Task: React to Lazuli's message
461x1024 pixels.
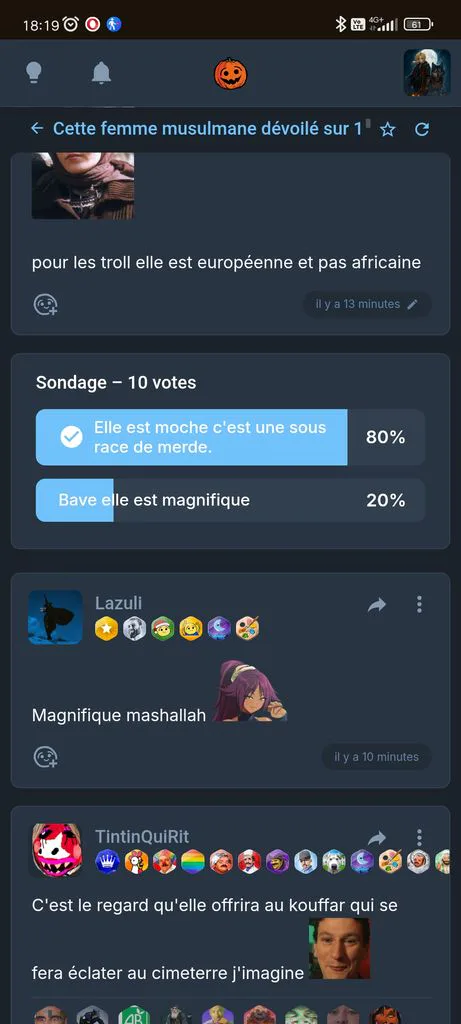Action: tap(46, 757)
